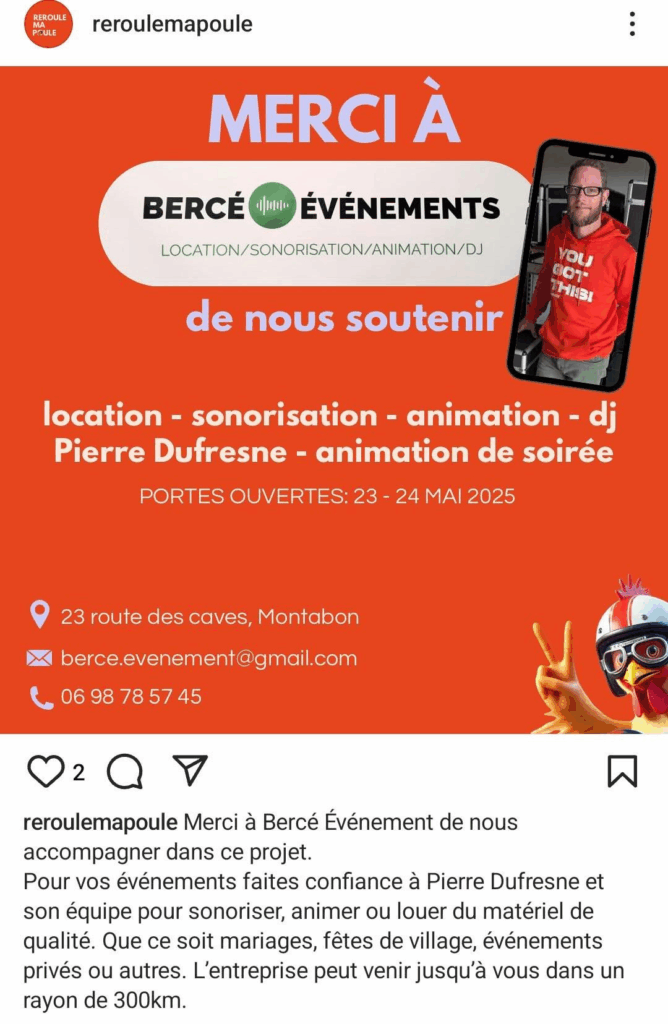Tap the reroulemapoule username in the caption

point(101,823)
